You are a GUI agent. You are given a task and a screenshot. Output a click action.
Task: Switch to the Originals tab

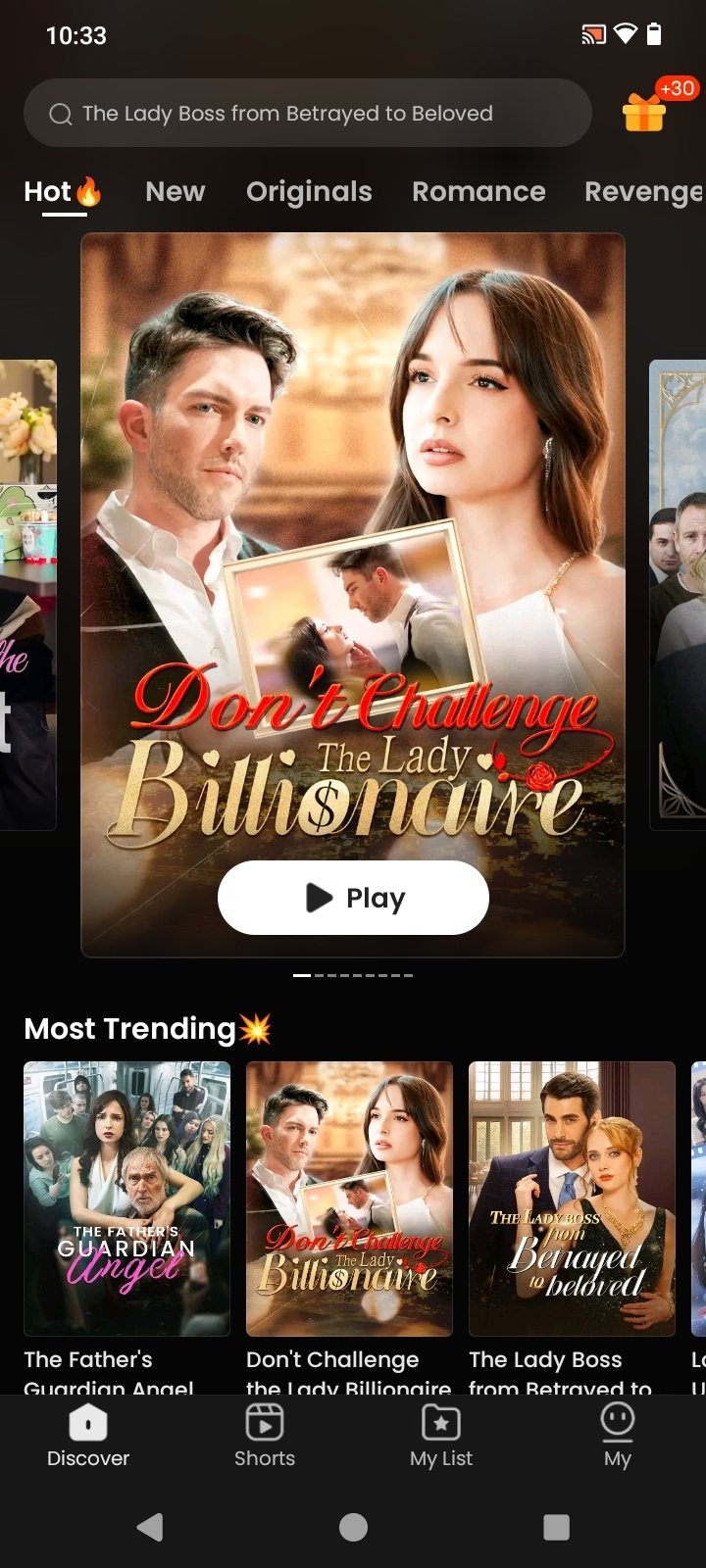tap(309, 192)
